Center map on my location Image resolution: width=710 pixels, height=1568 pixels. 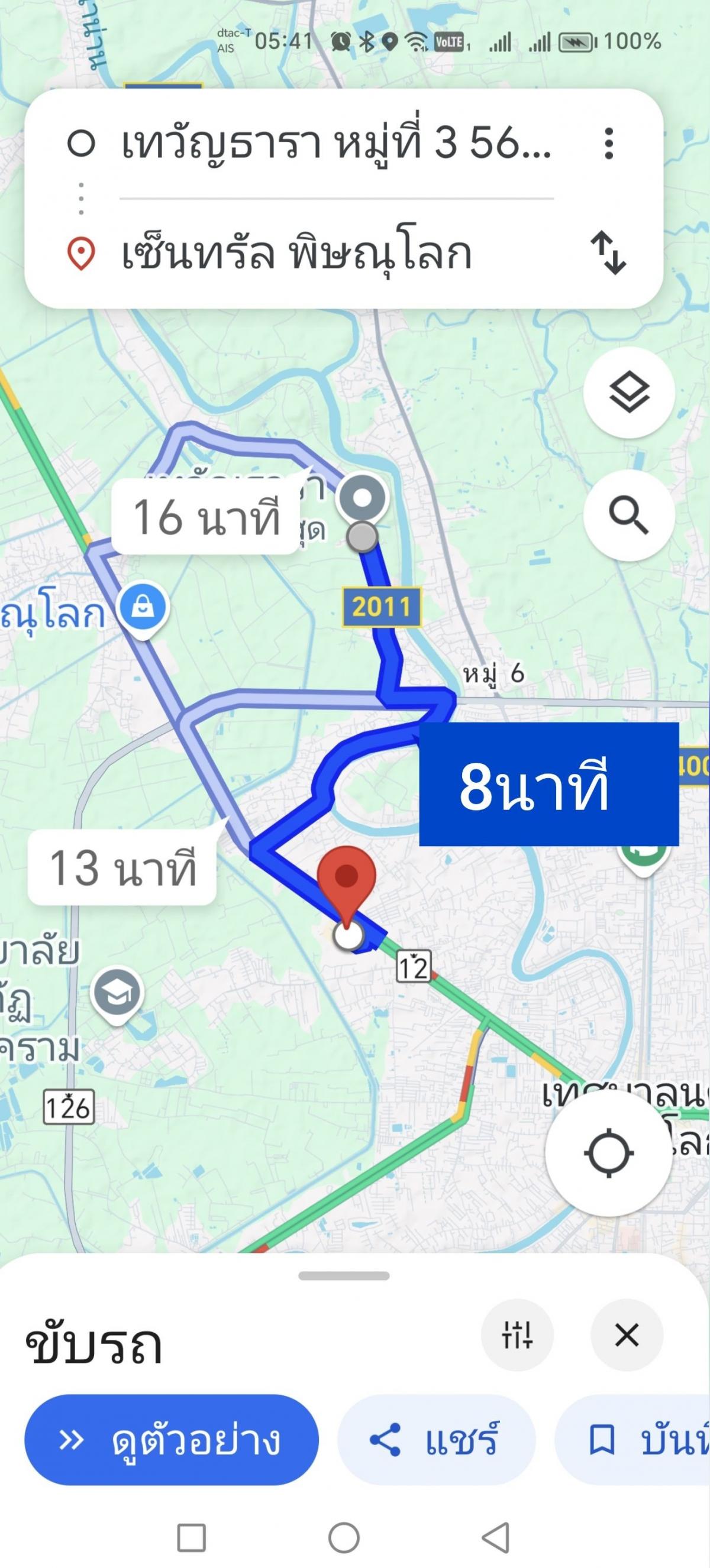[608, 1153]
